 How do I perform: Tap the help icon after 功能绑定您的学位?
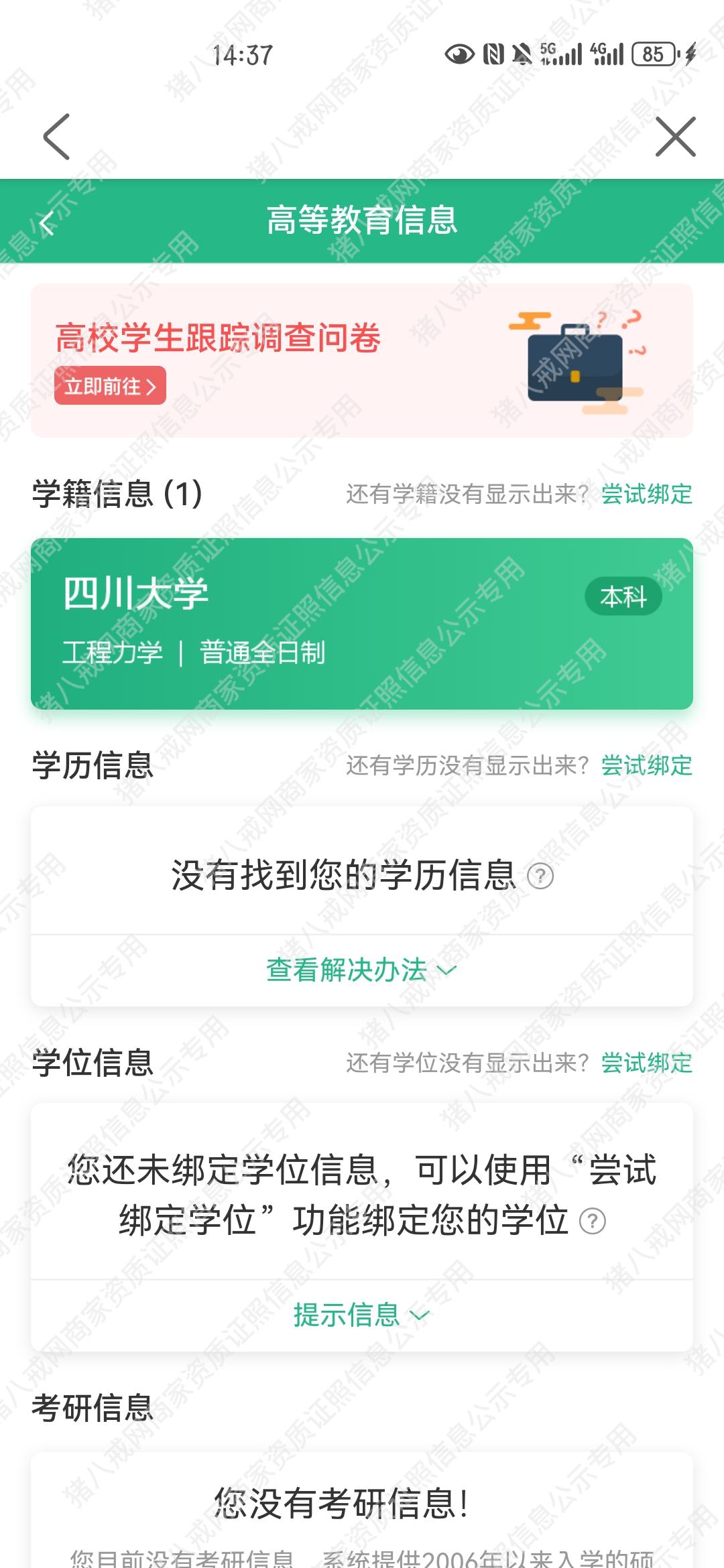point(593,1221)
